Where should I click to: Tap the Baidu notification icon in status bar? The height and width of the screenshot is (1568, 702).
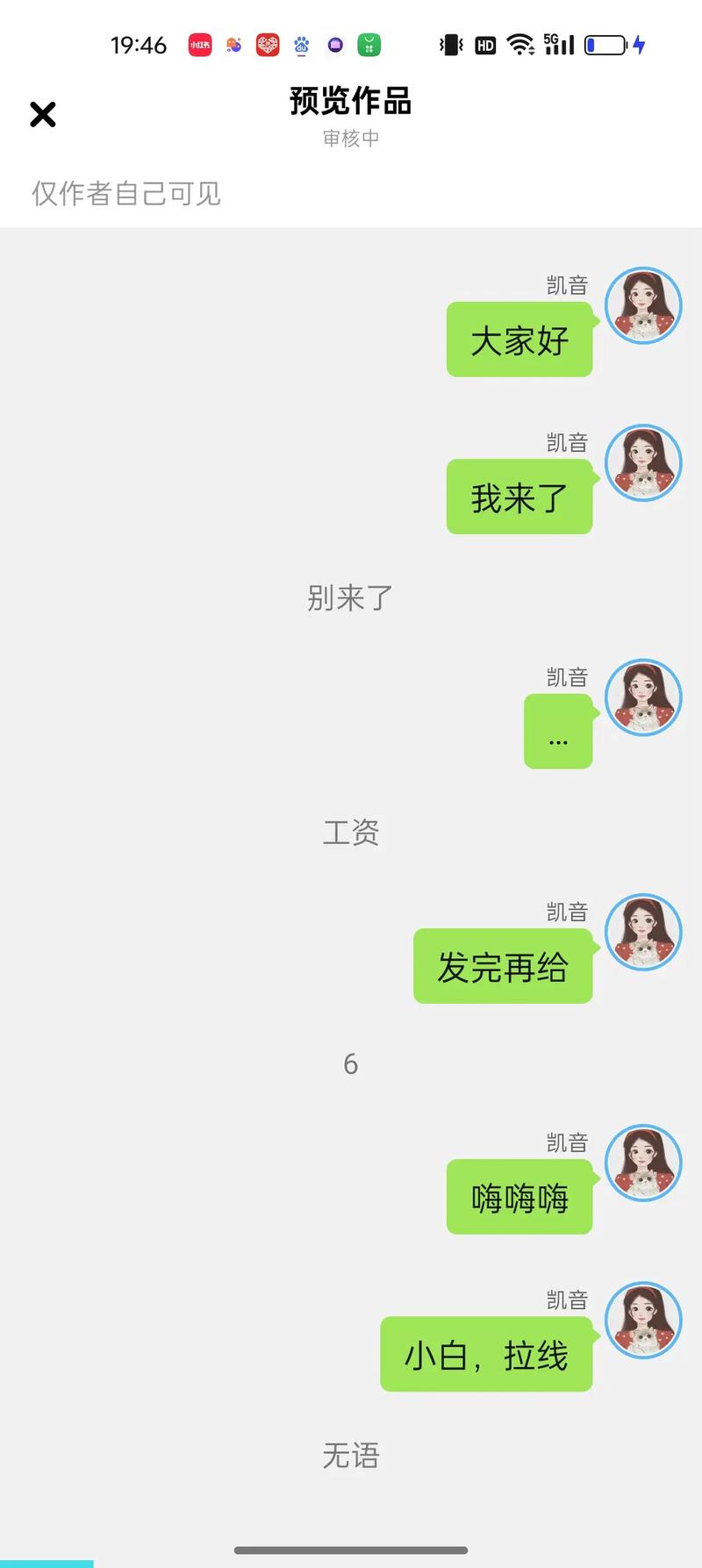point(301,45)
